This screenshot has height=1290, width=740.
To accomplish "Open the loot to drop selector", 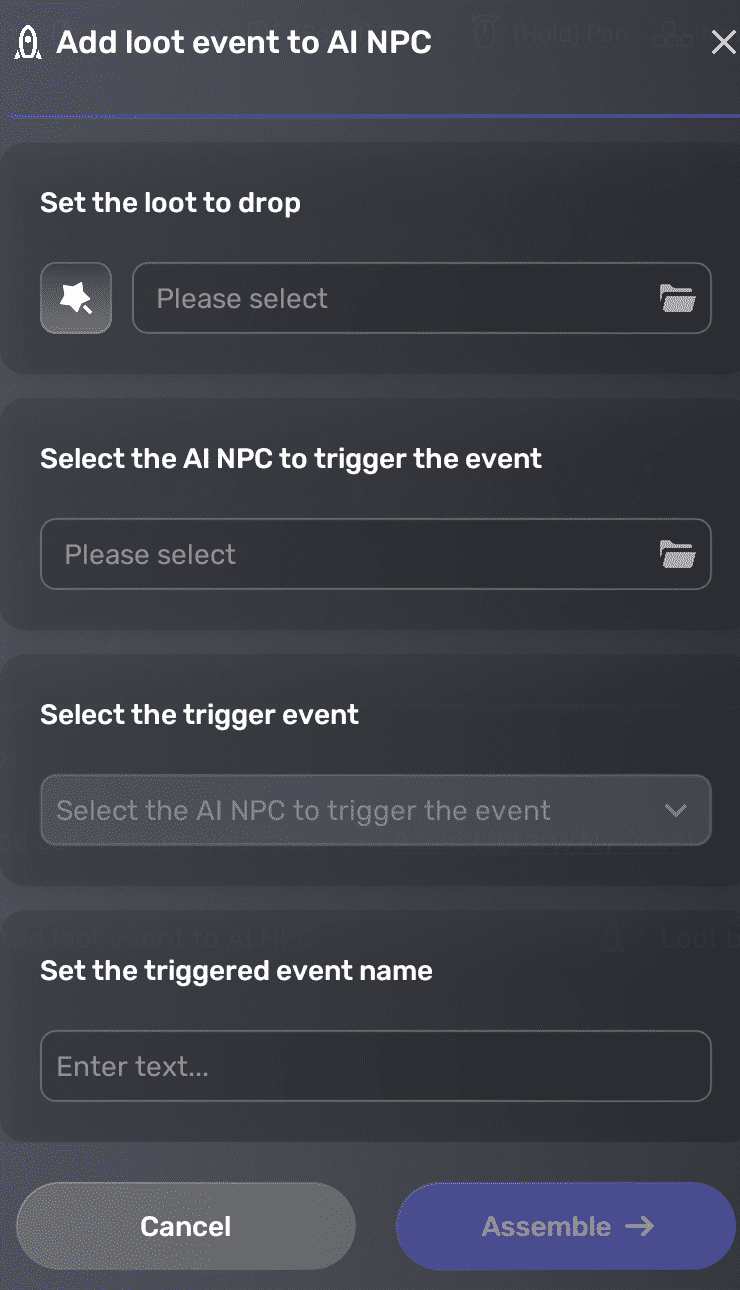I will click(x=421, y=298).
